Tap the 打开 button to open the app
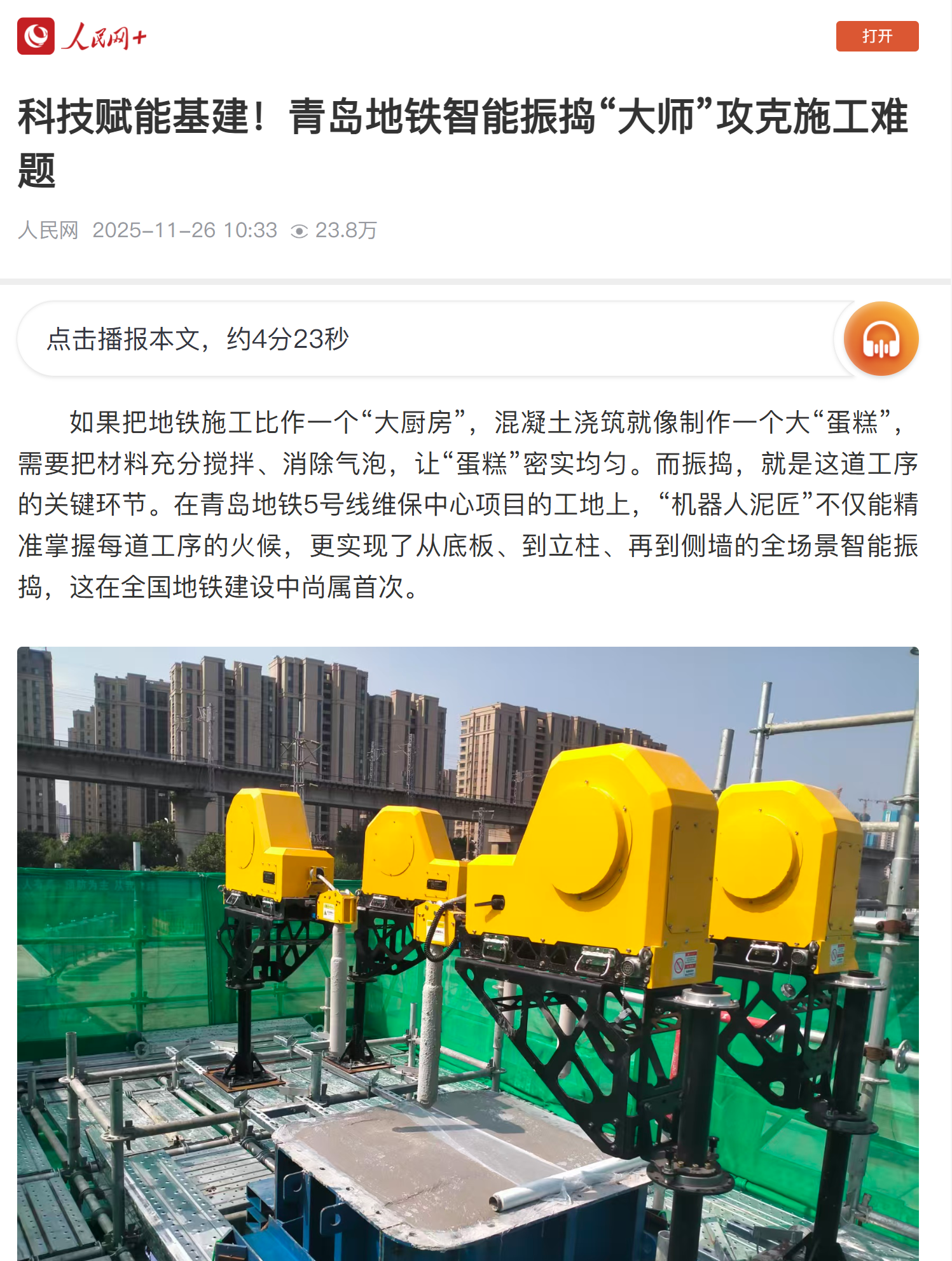 coord(876,36)
